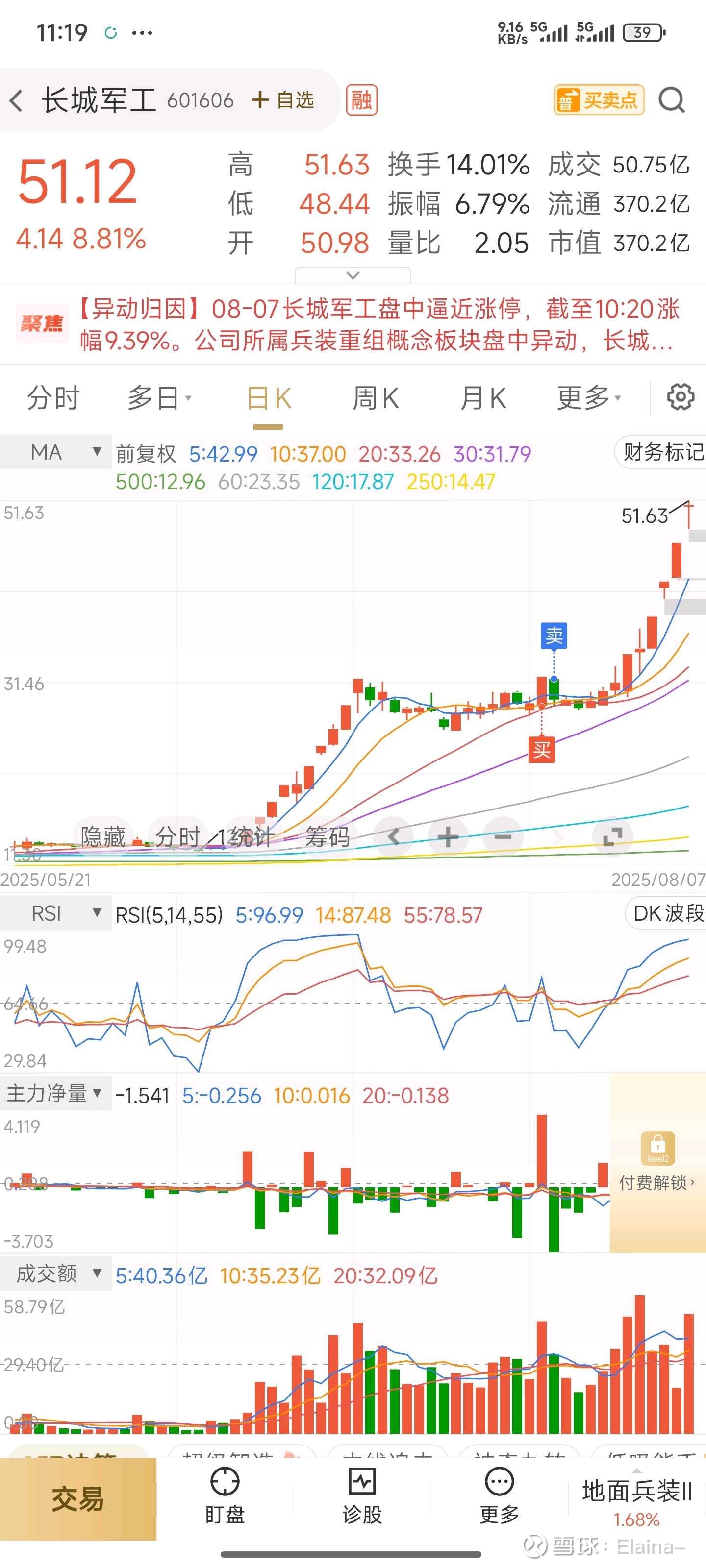Image resolution: width=706 pixels, height=1568 pixels.
Task: Expand the quote details chevron
Action: (x=353, y=275)
